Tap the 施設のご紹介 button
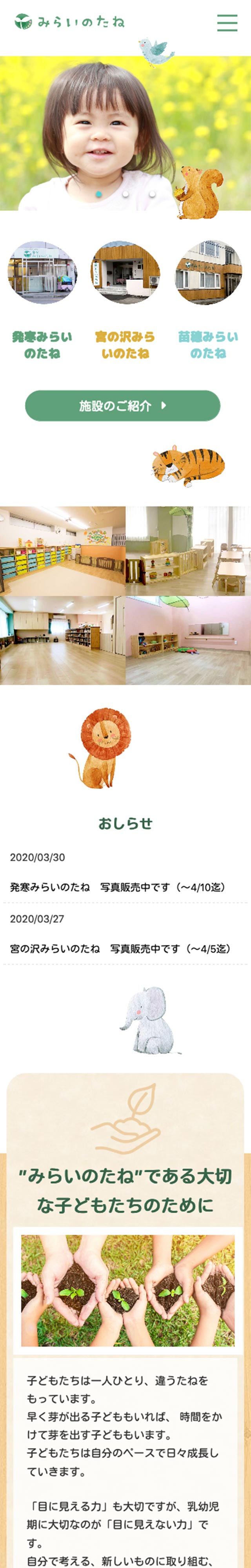251x1568 pixels. click(122, 405)
